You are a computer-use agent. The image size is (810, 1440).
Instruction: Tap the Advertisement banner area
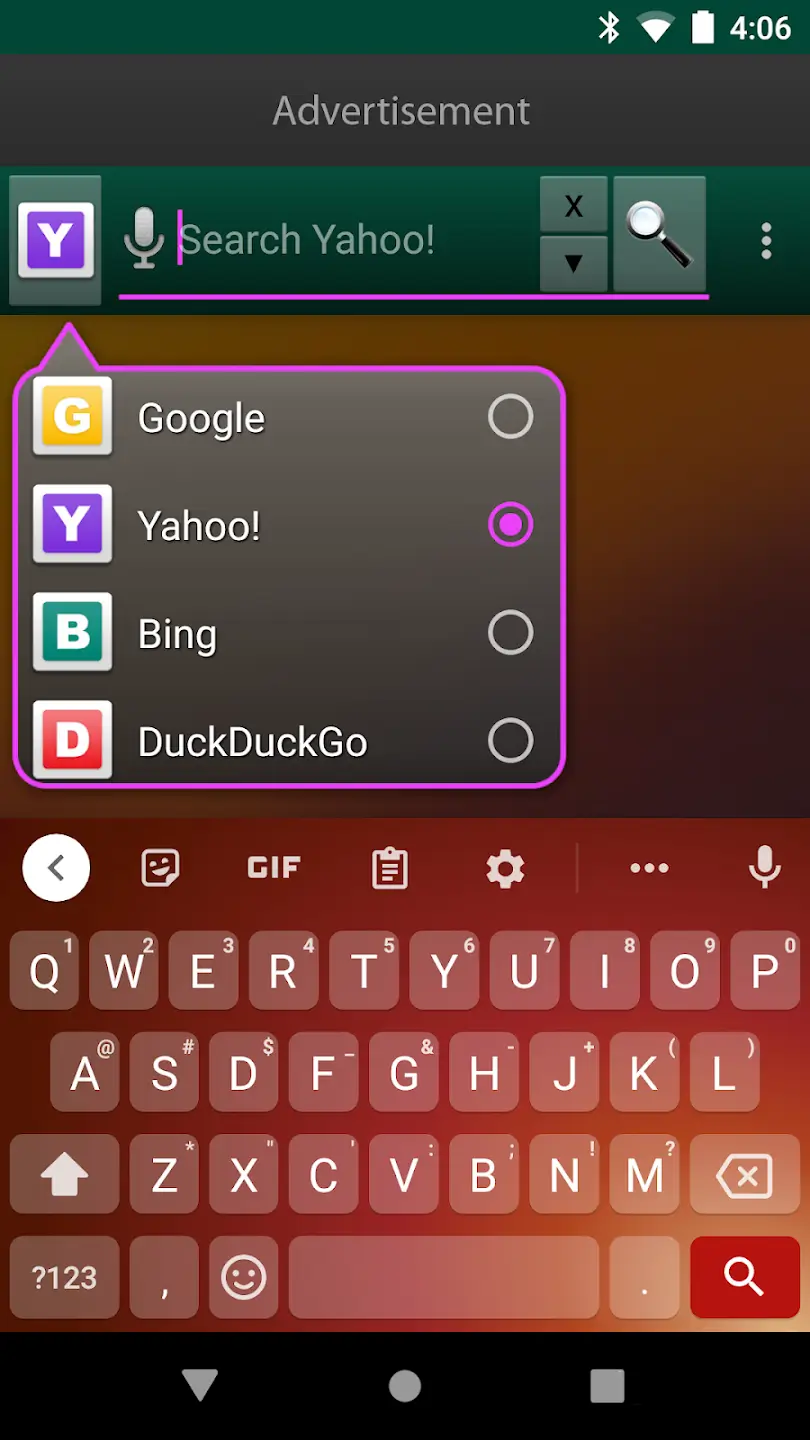(x=400, y=110)
